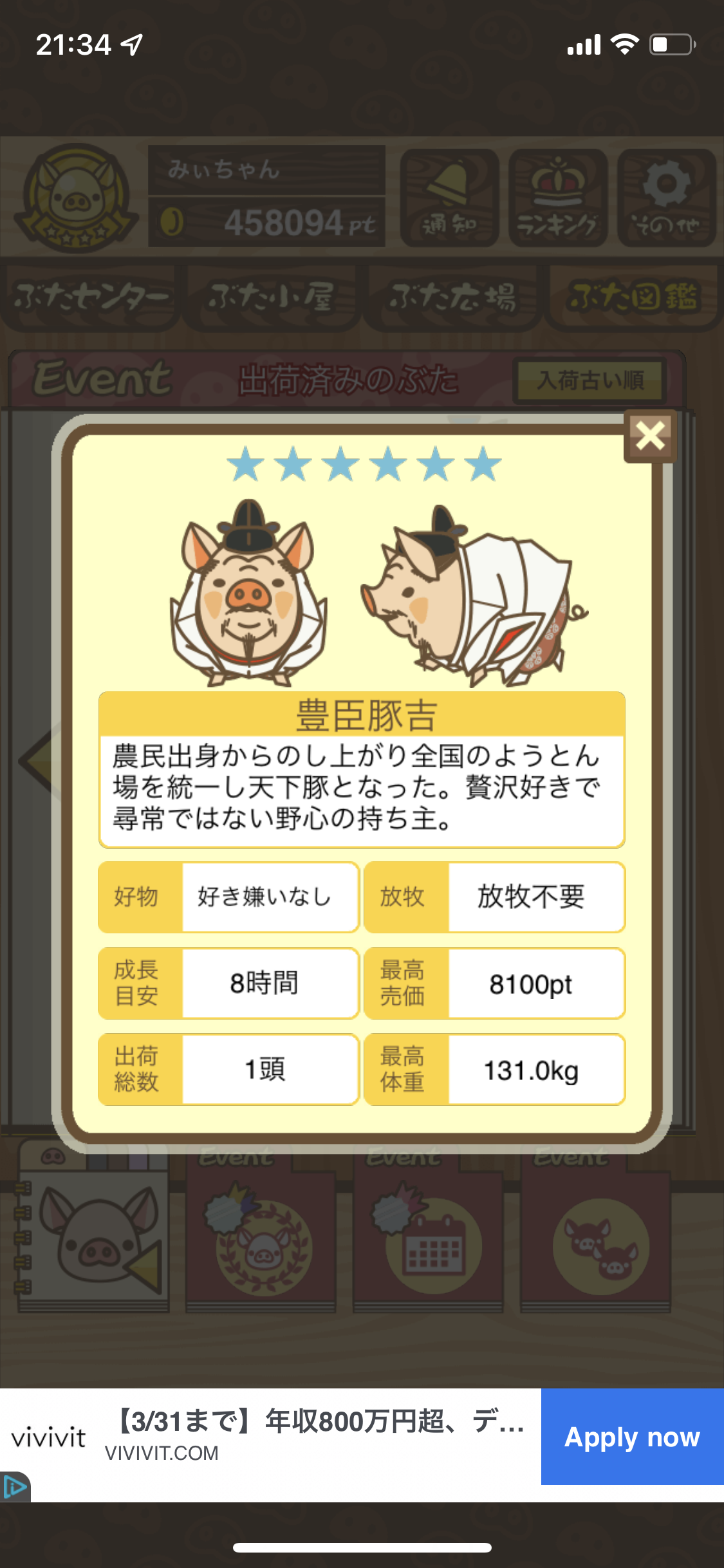Screen dimensions: 724x1568
Task: Tap Apply now on the vivivit ad
Action: pos(632,1437)
